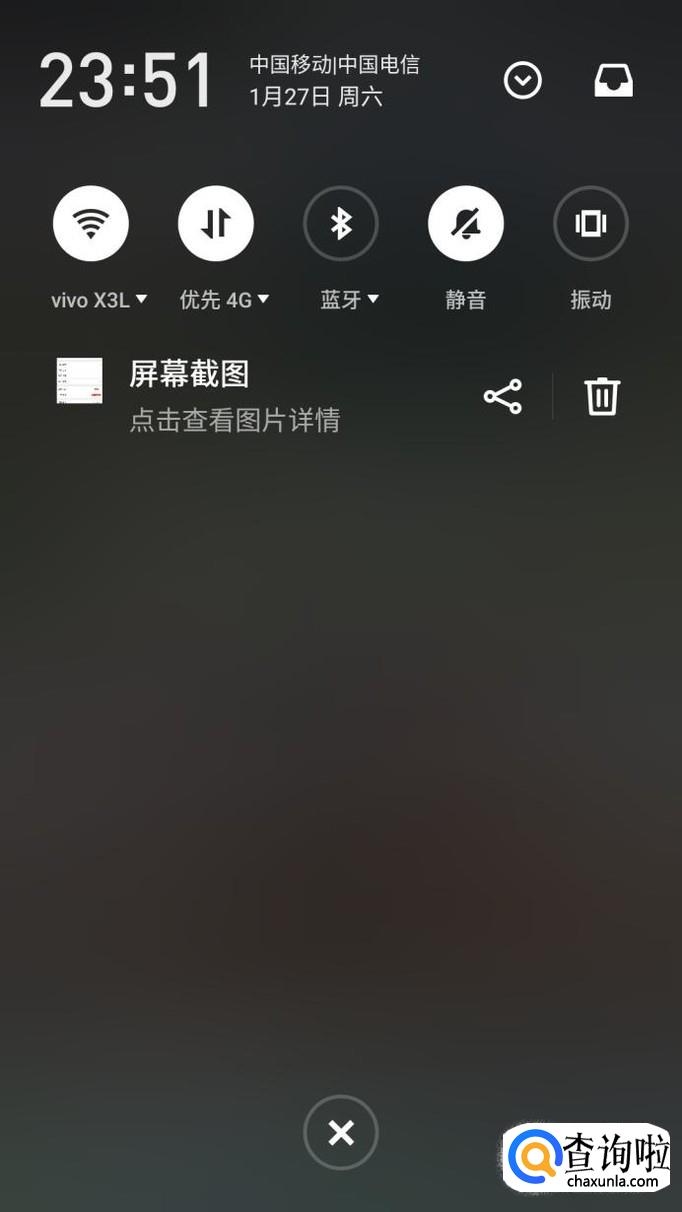Image resolution: width=682 pixels, height=1212 pixels.
Task: Open the notification inbox icon
Action: point(614,81)
